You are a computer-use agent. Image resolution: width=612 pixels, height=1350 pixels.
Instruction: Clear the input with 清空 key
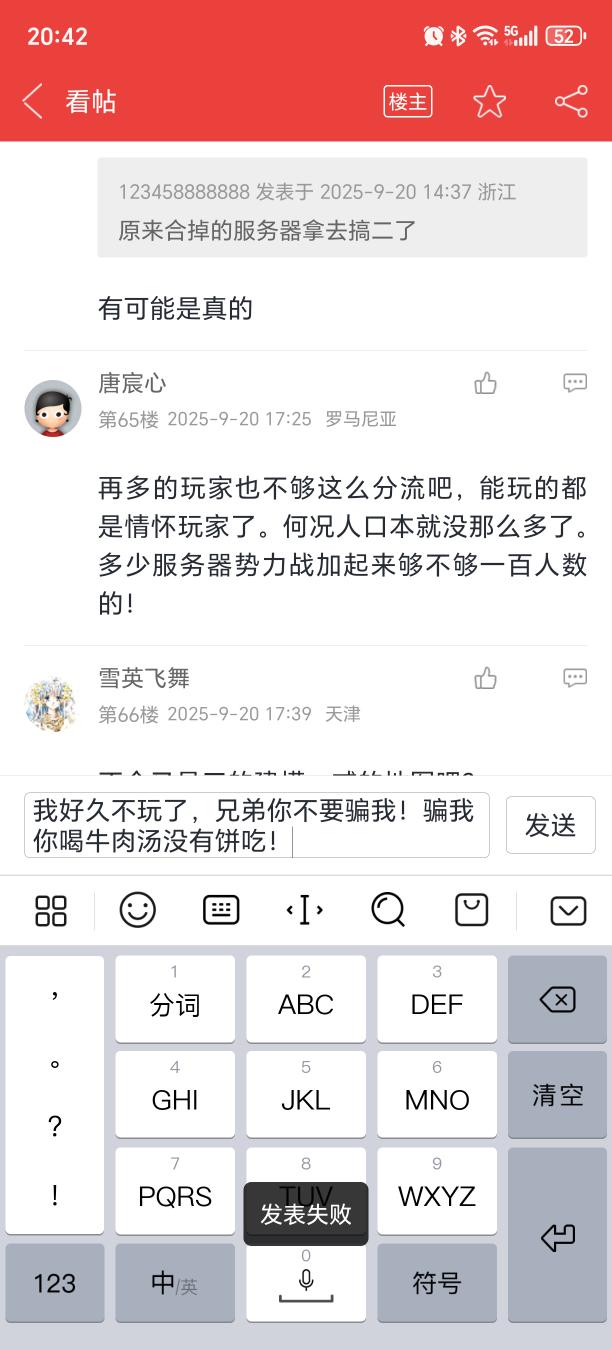click(557, 1095)
